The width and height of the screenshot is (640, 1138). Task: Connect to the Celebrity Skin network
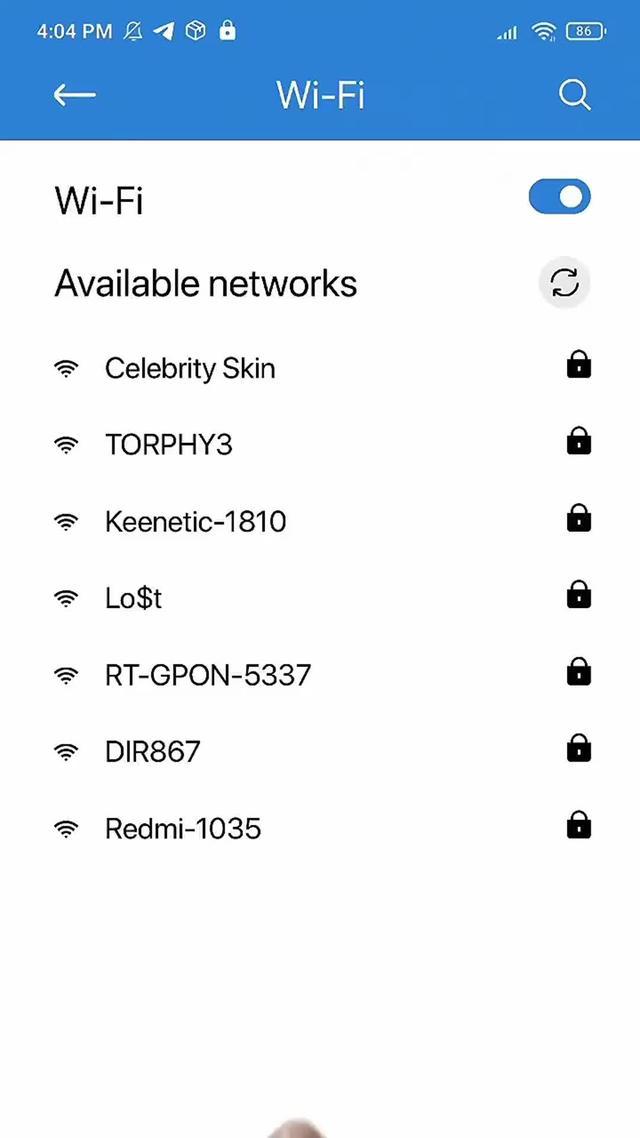pyautogui.click(x=190, y=368)
